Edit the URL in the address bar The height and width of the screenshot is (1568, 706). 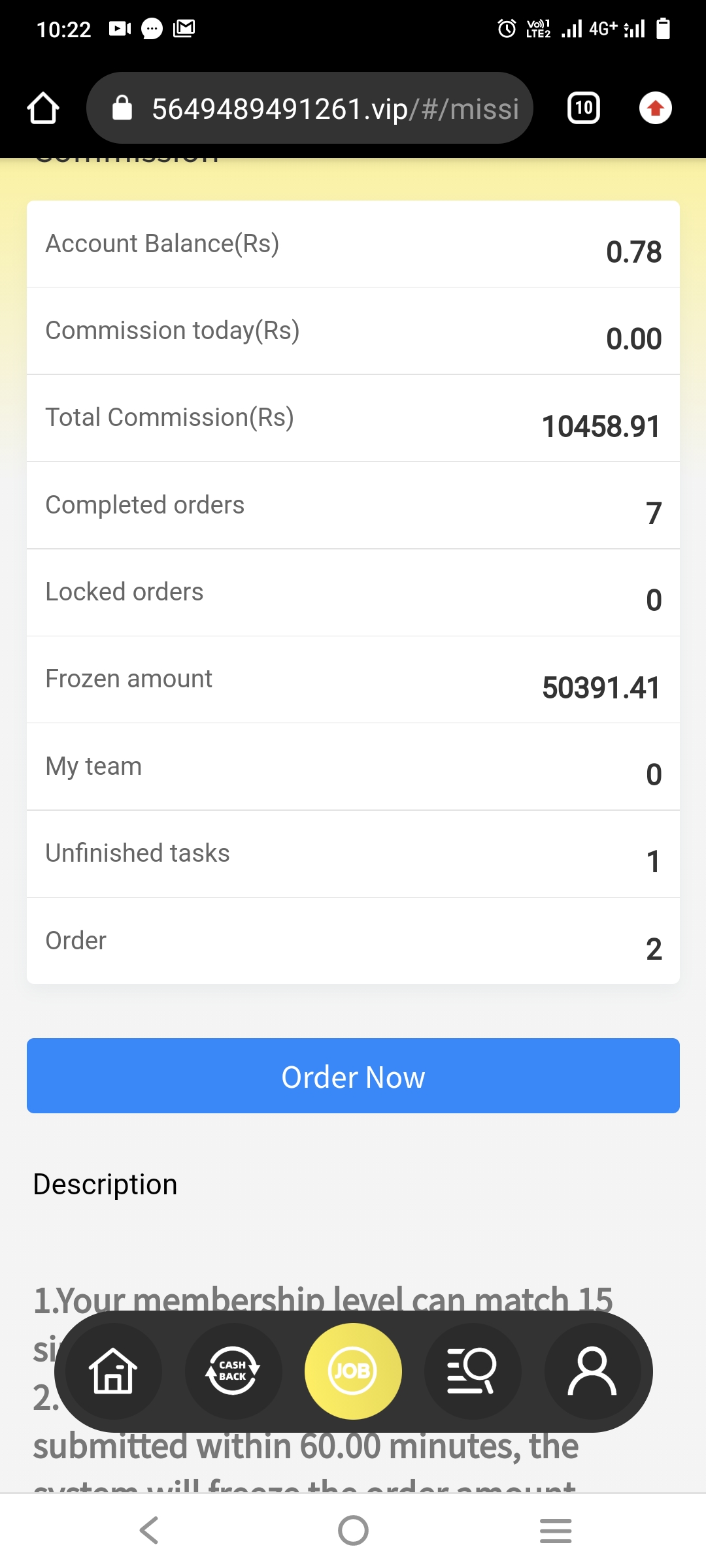tap(333, 108)
